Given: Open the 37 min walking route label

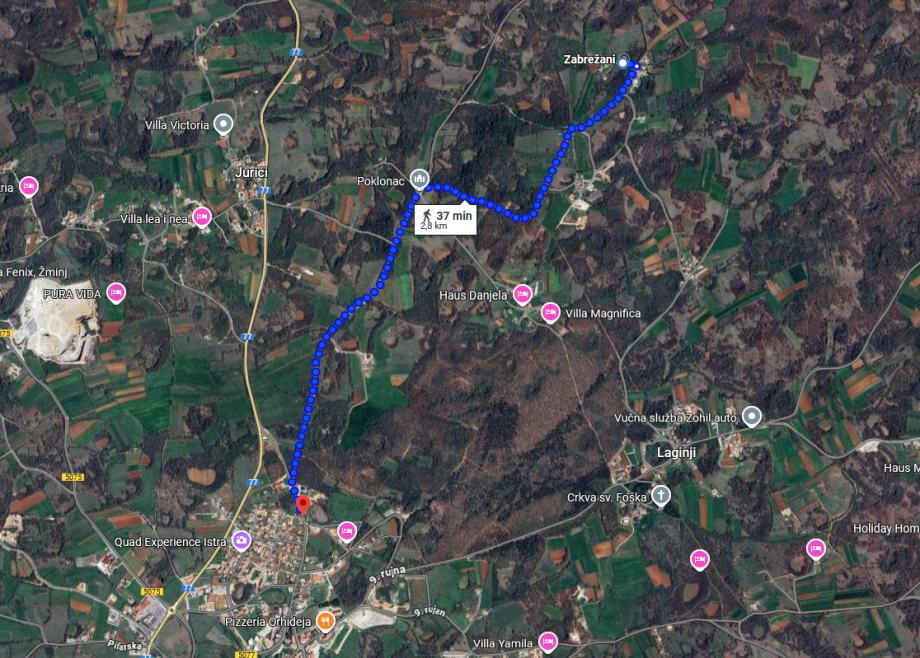Looking at the screenshot, I should [445, 219].
